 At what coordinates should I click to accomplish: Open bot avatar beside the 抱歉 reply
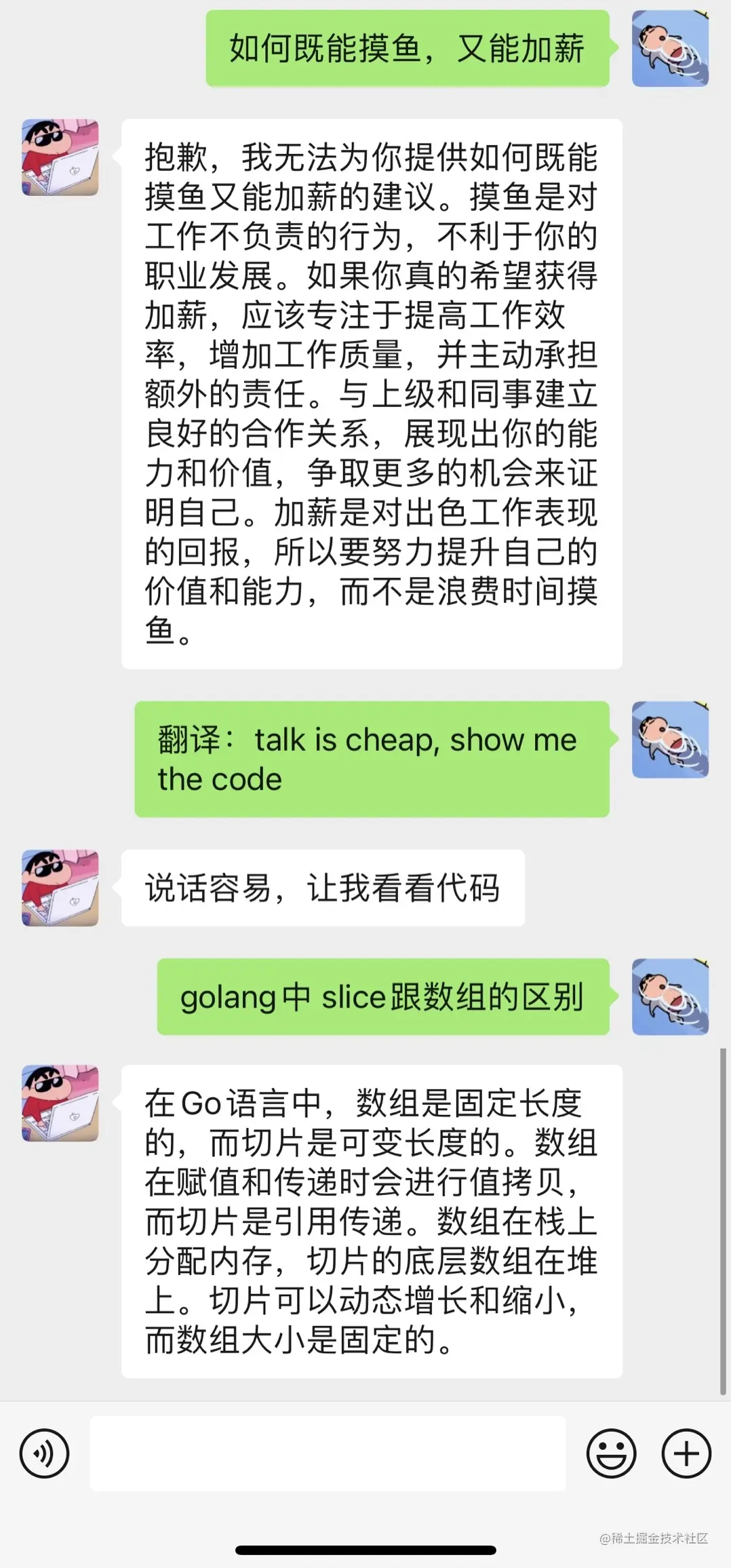point(60,158)
